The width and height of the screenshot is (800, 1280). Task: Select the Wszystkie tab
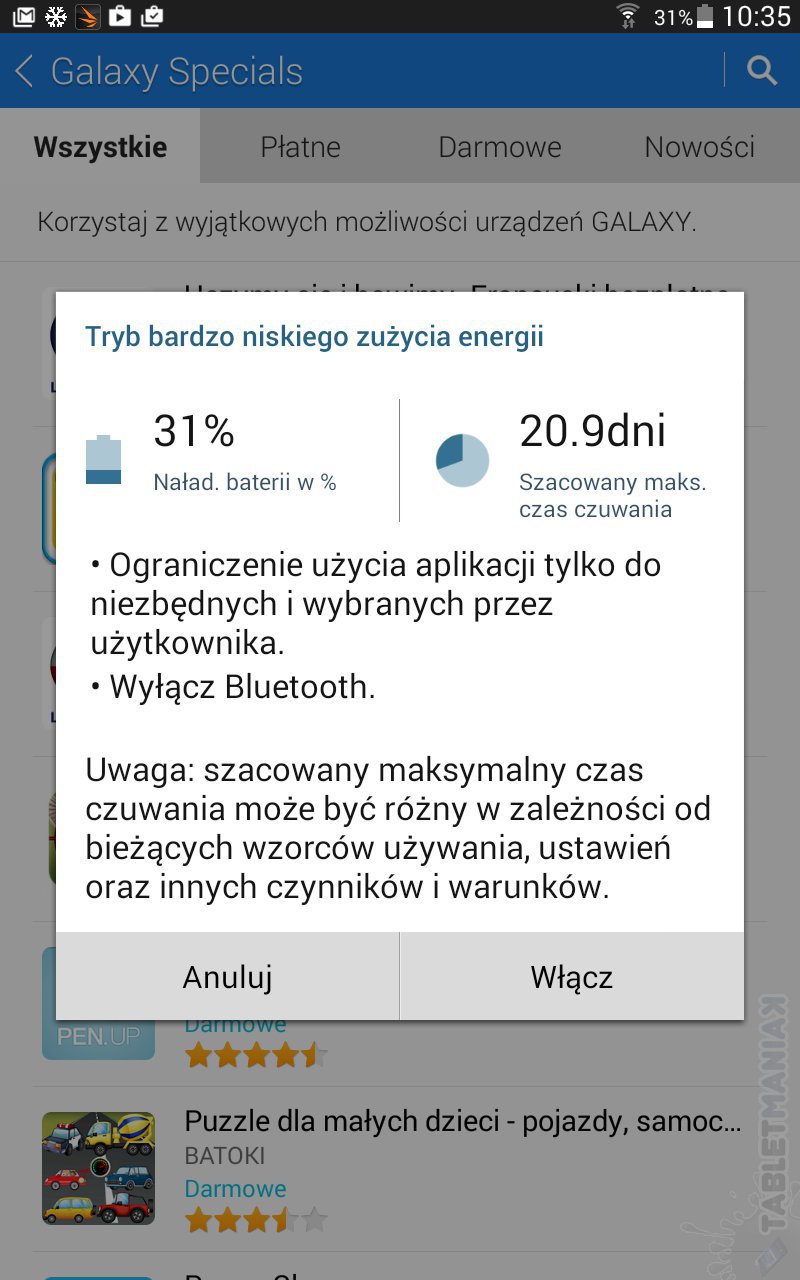(x=100, y=147)
